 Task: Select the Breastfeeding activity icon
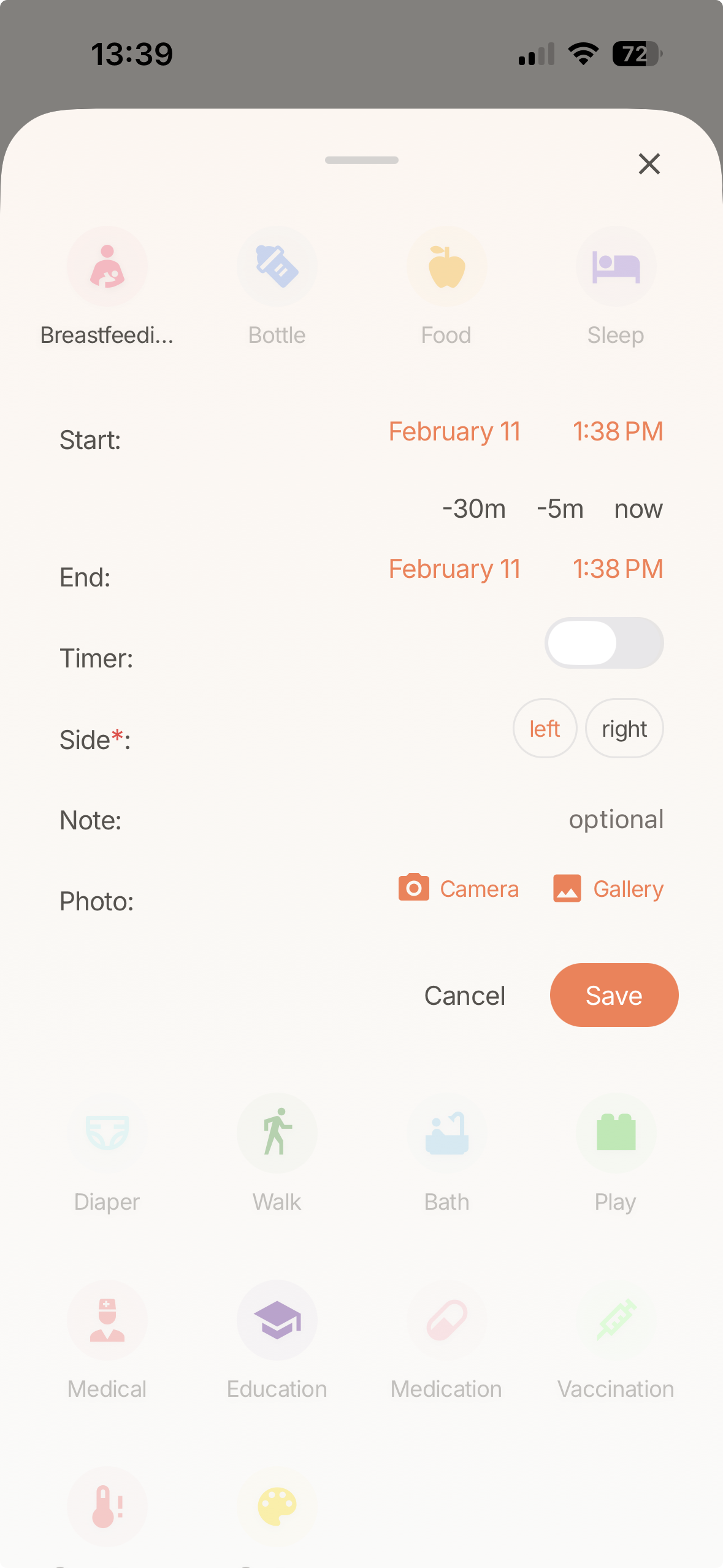pyautogui.click(x=107, y=266)
